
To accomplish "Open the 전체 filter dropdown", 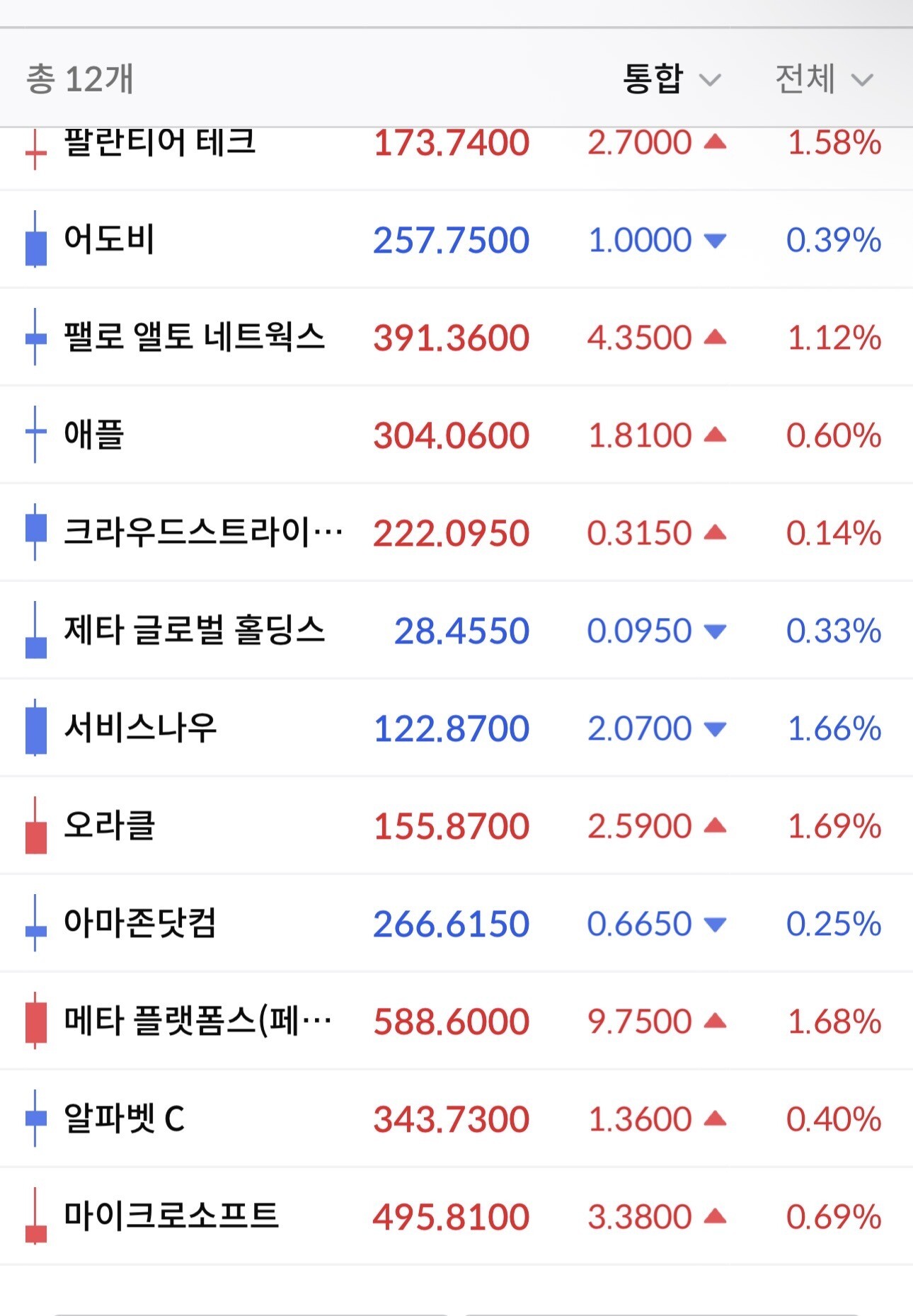I will coord(825,78).
